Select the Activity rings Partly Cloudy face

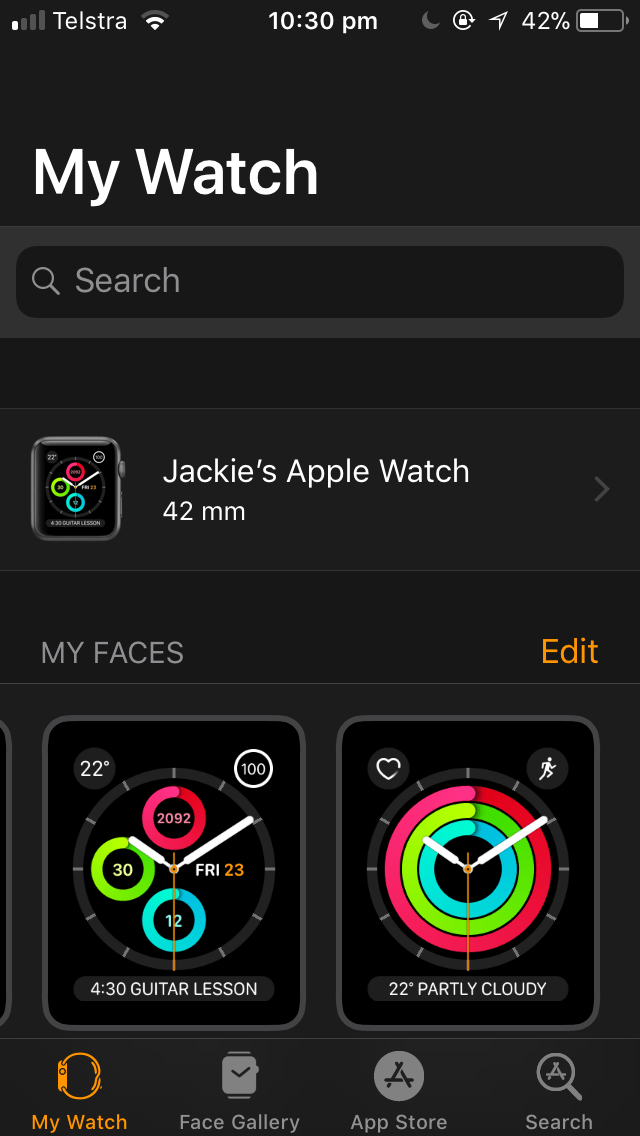(x=468, y=873)
